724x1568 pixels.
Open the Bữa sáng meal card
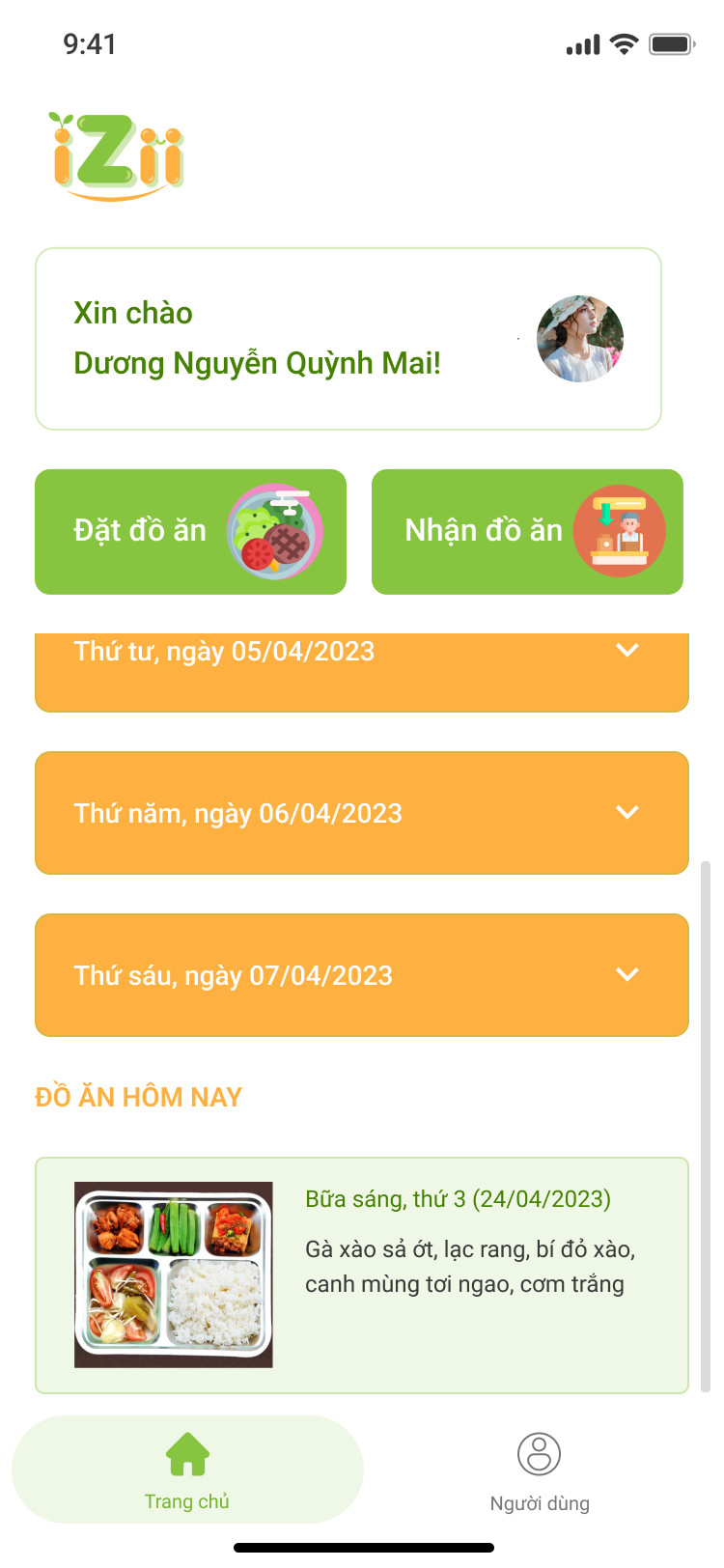[361, 1274]
